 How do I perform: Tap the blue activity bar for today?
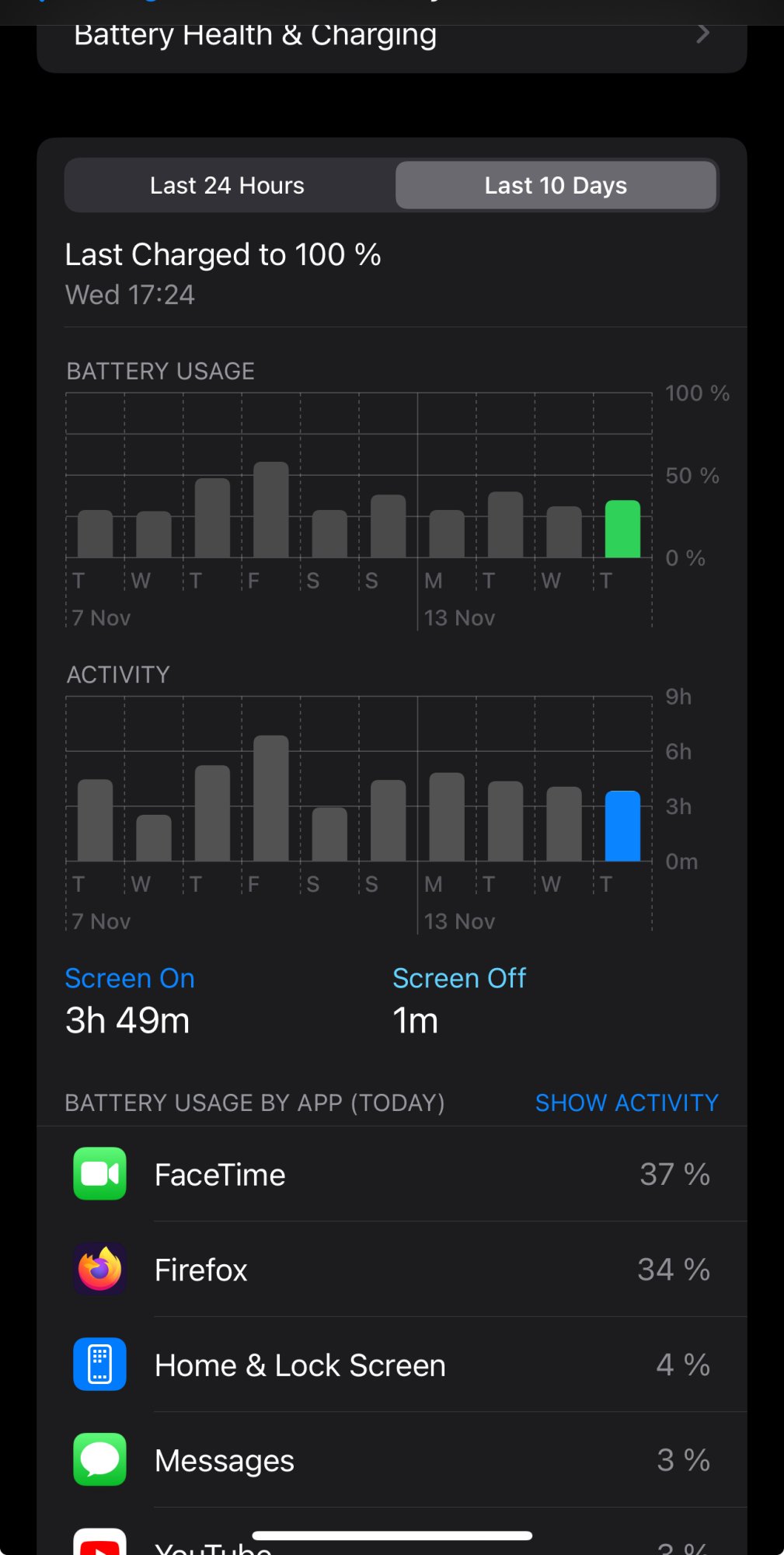point(622,826)
